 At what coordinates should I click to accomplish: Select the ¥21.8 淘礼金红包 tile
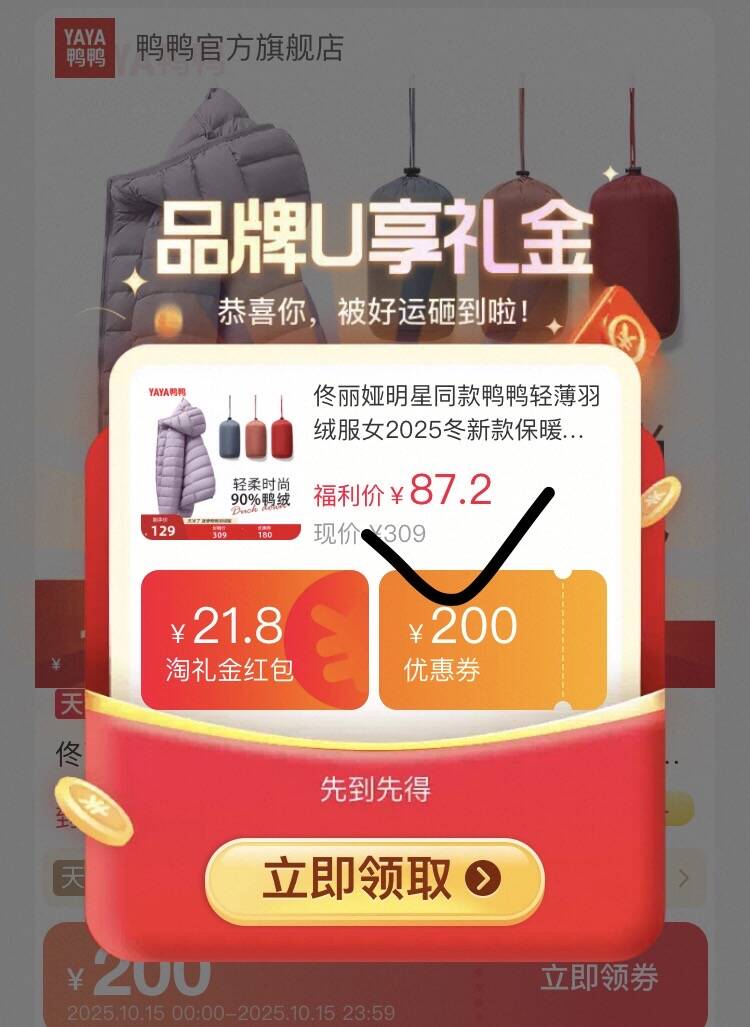point(255,640)
